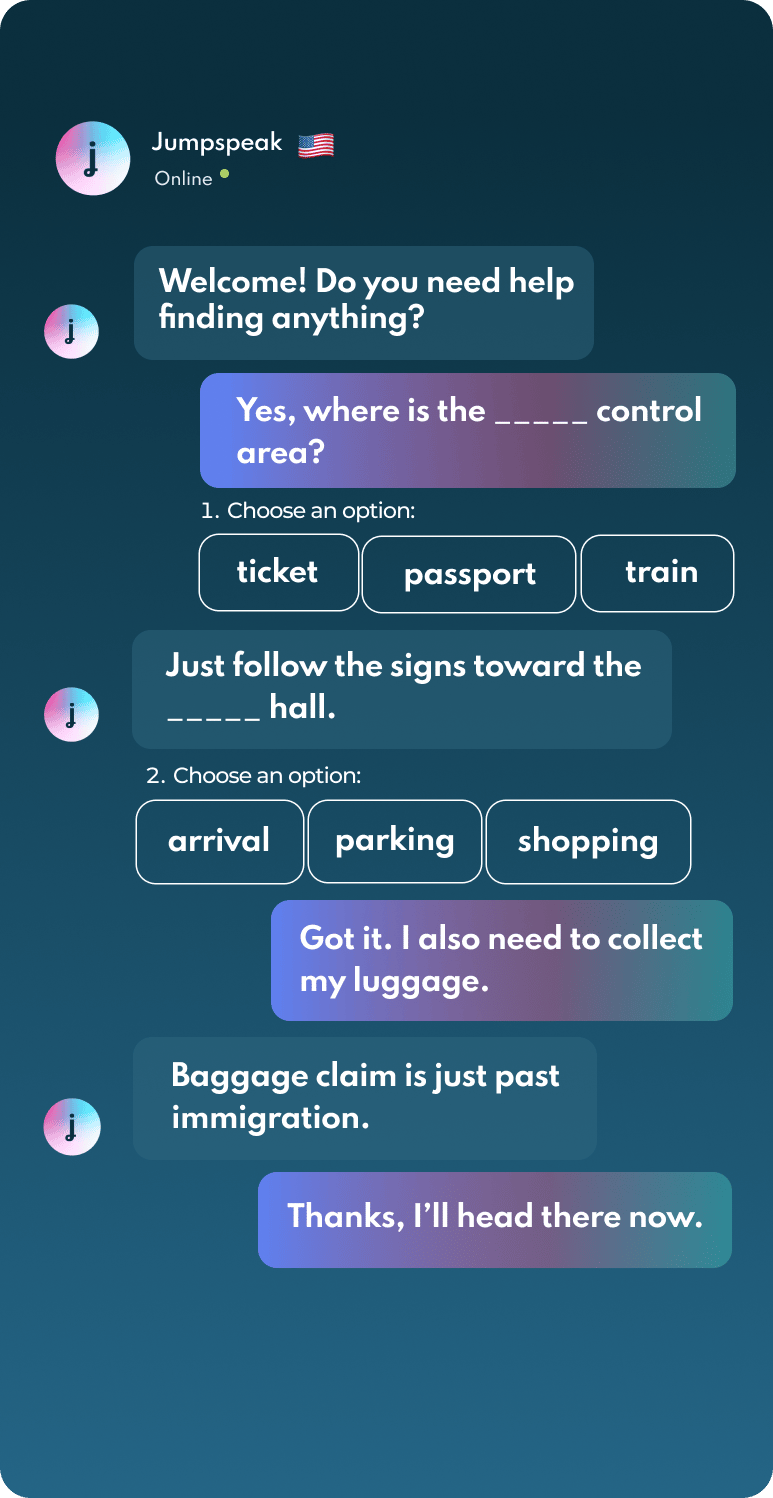Tap the 'shopping' option
Image resolution: width=773 pixels, height=1498 pixels.
point(588,841)
